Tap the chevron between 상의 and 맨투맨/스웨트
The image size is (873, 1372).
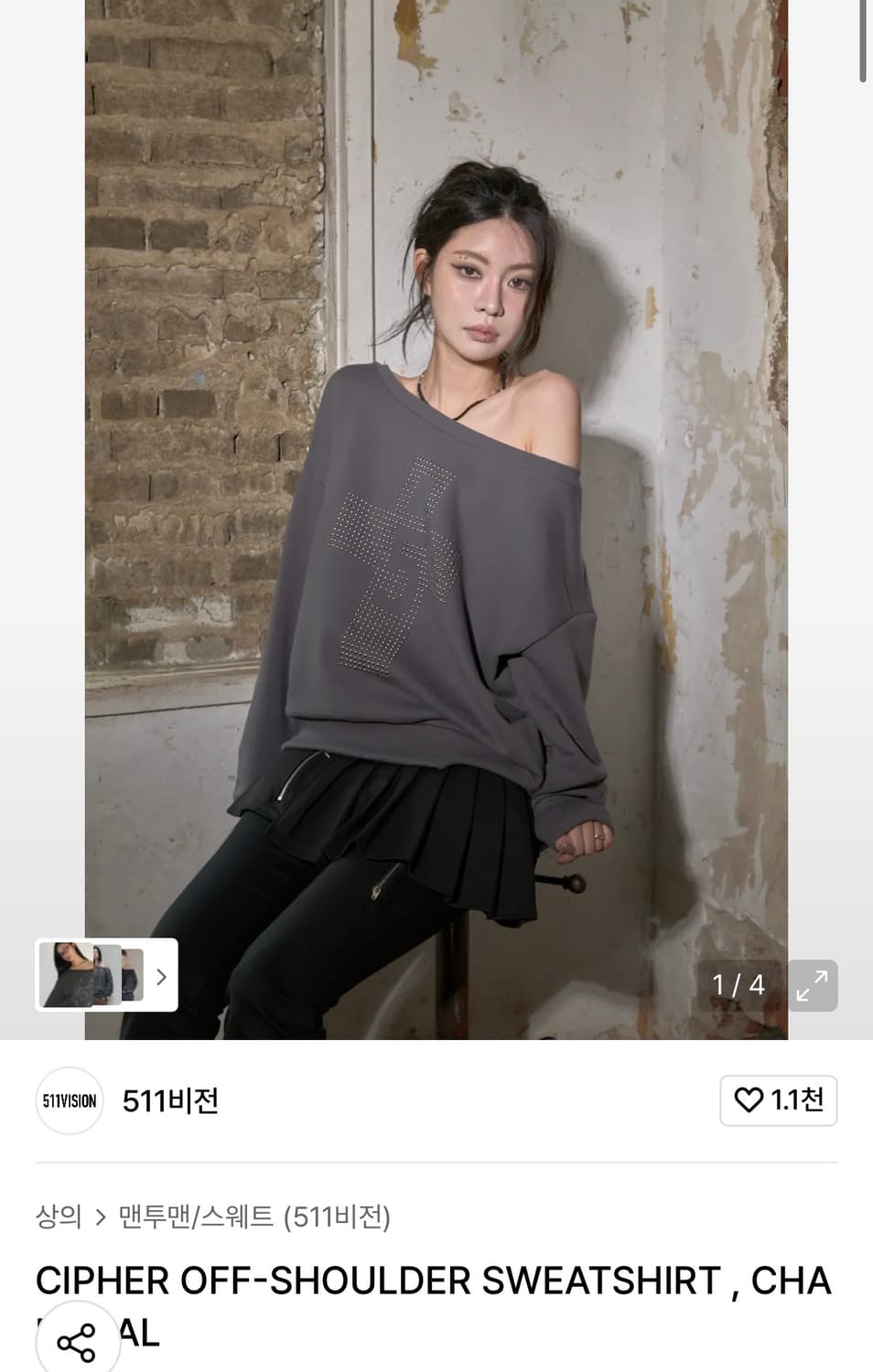(x=101, y=1217)
